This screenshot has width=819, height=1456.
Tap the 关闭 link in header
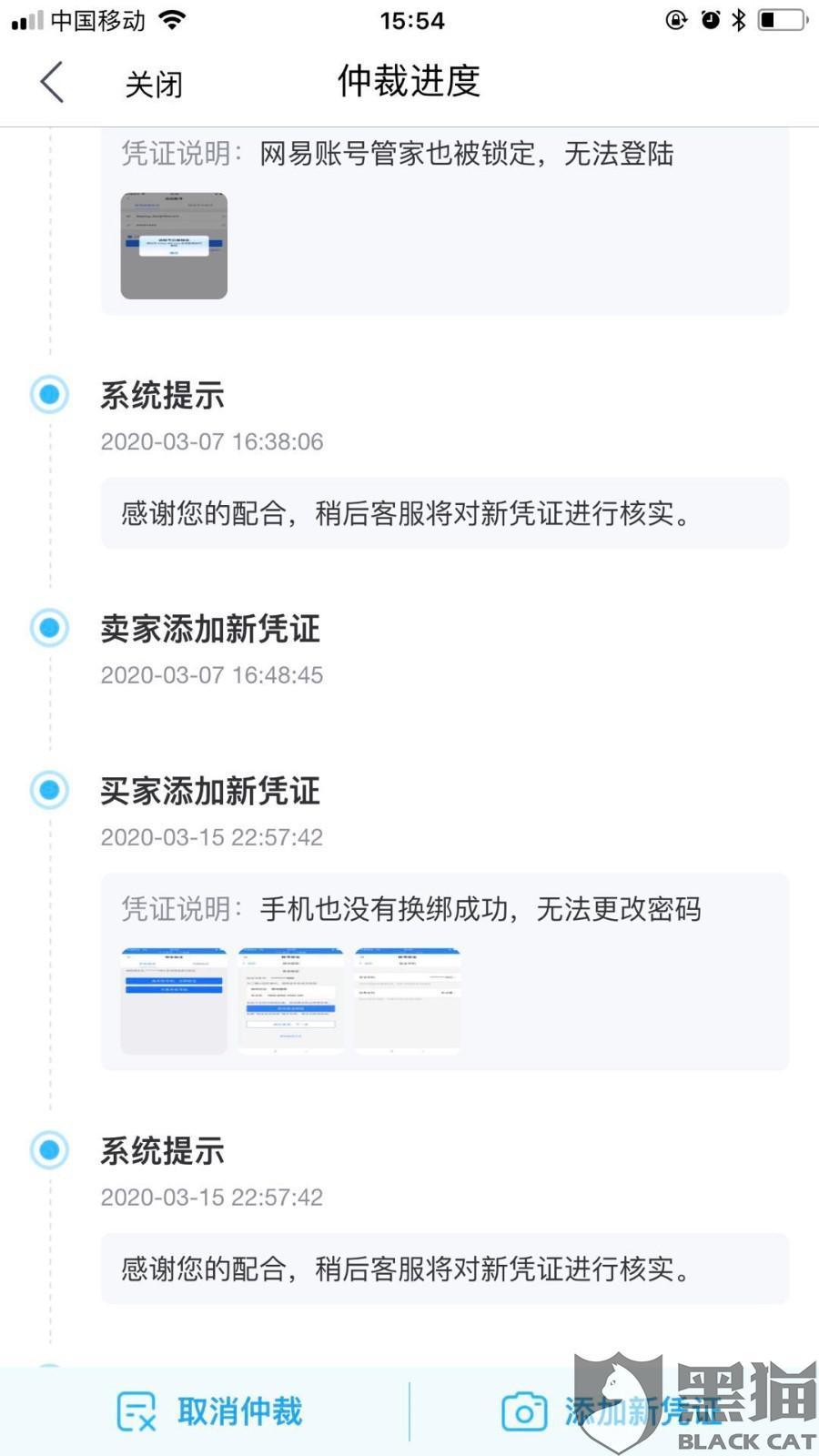pyautogui.click(x=154, y=83)
